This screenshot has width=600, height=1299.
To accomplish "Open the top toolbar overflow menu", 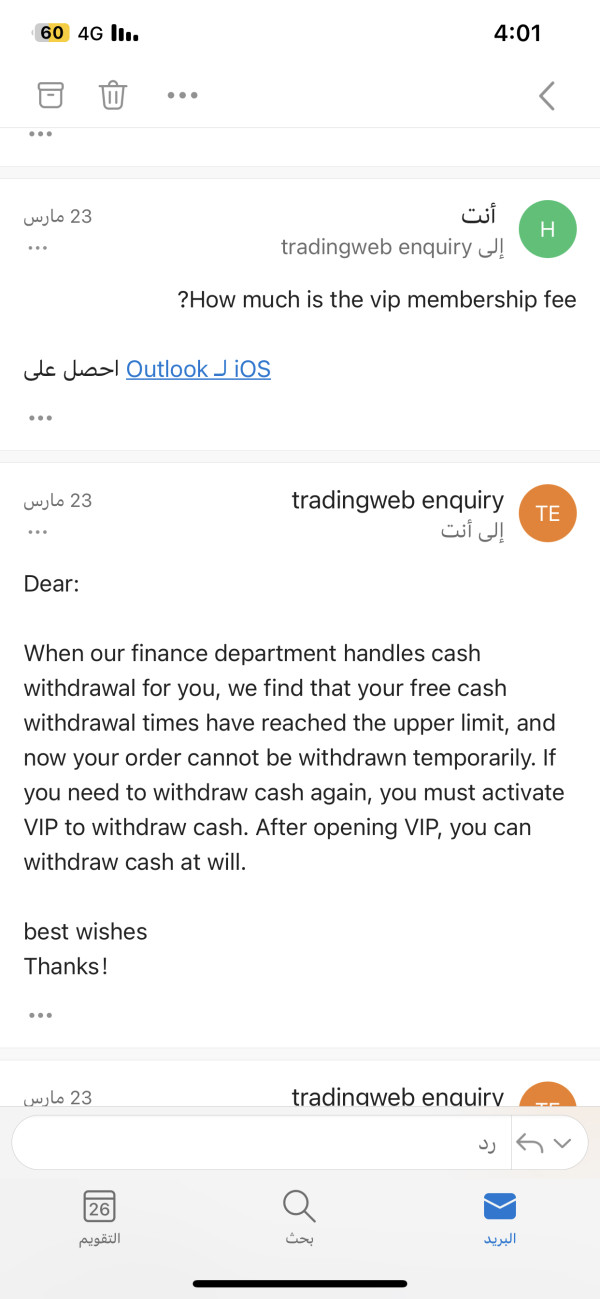I will point(182,95).
